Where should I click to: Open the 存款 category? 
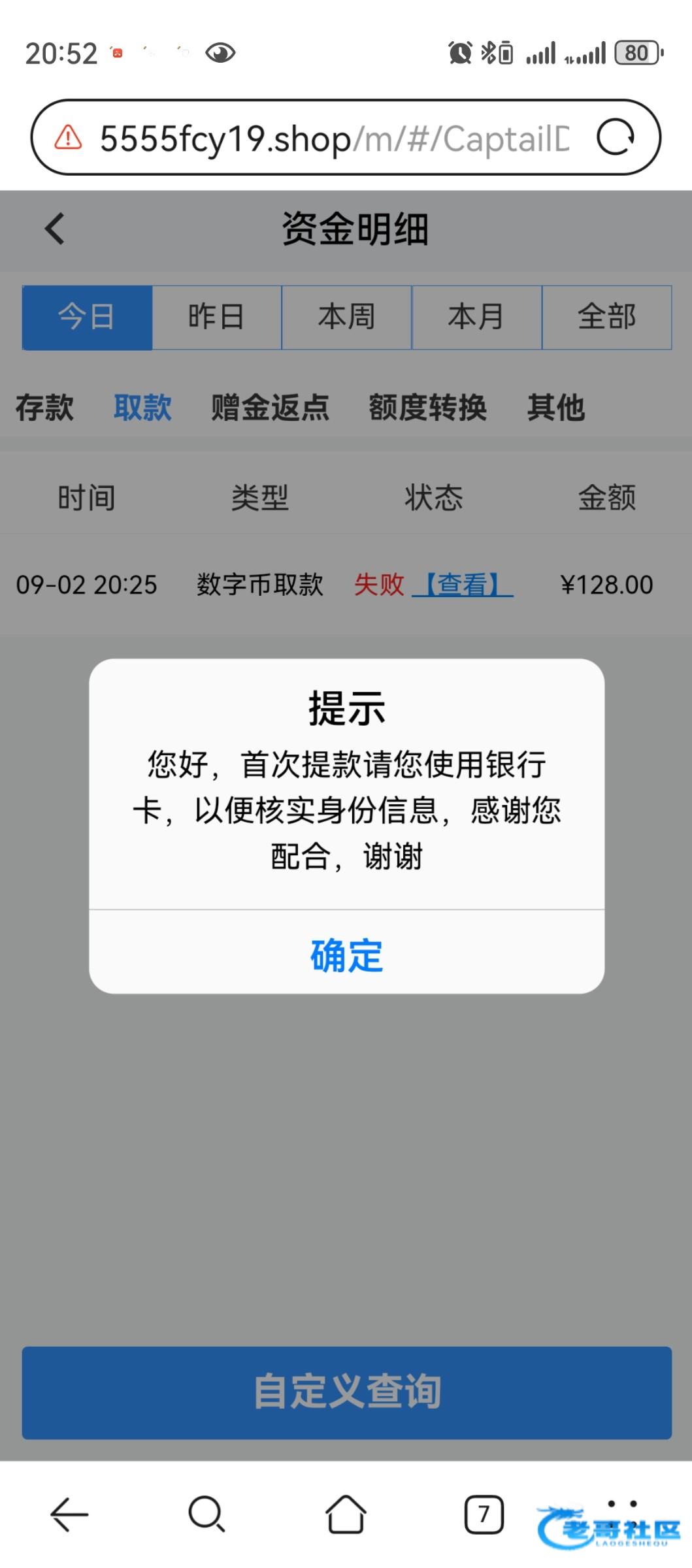44,408
